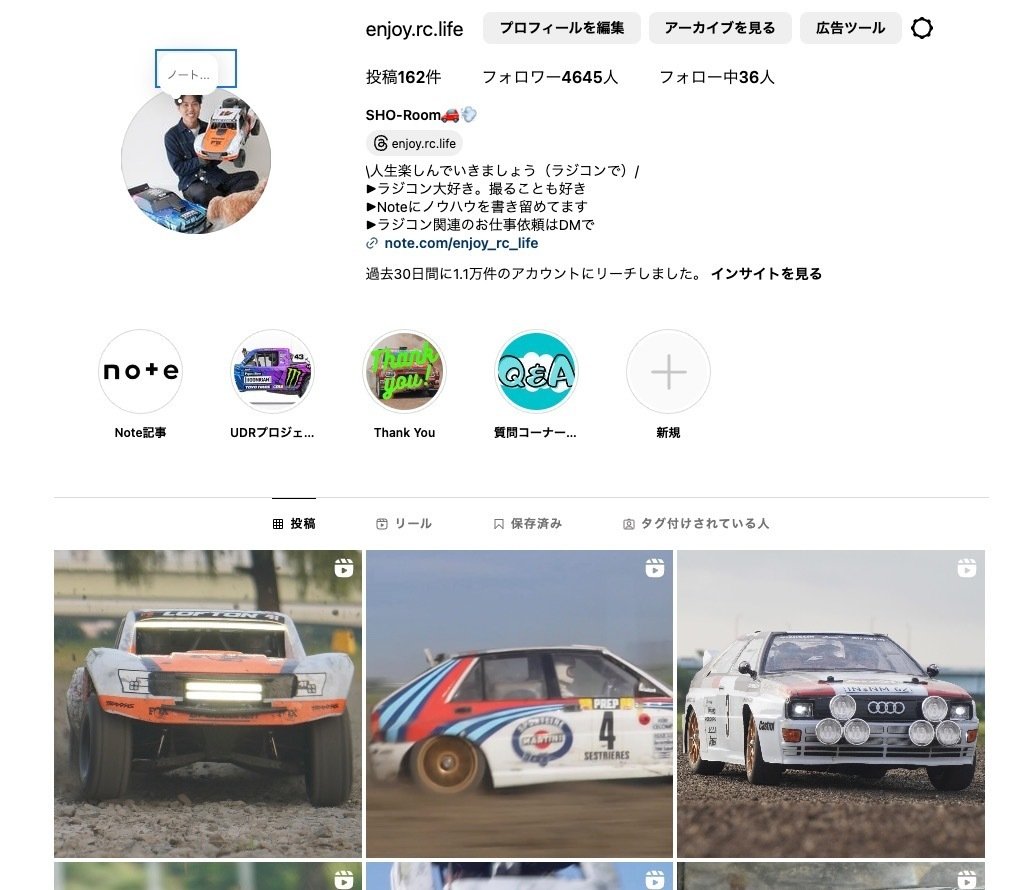1016x890 pixels.
Task: Open the Threads badge enjoy.rc.life
Action: pos(414,143)
